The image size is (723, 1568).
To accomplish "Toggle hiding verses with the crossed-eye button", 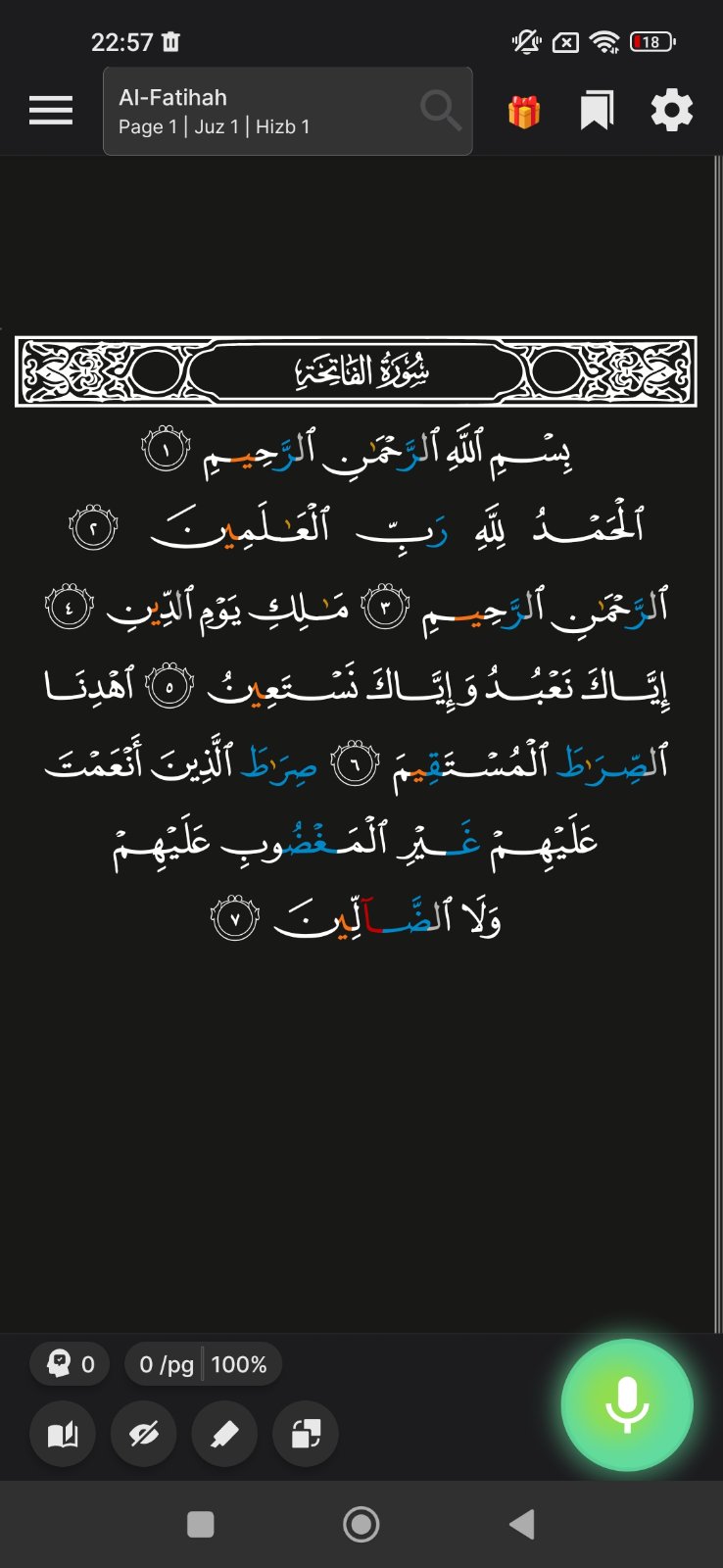I will pyautogui.click(x=144, y=1435).
